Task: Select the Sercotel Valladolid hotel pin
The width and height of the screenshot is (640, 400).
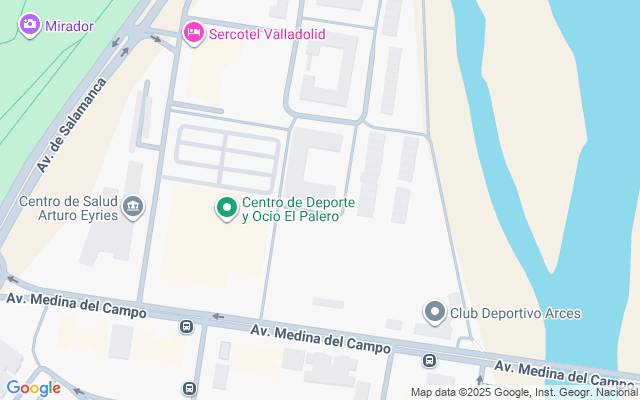Action: [x=194, y=34]
